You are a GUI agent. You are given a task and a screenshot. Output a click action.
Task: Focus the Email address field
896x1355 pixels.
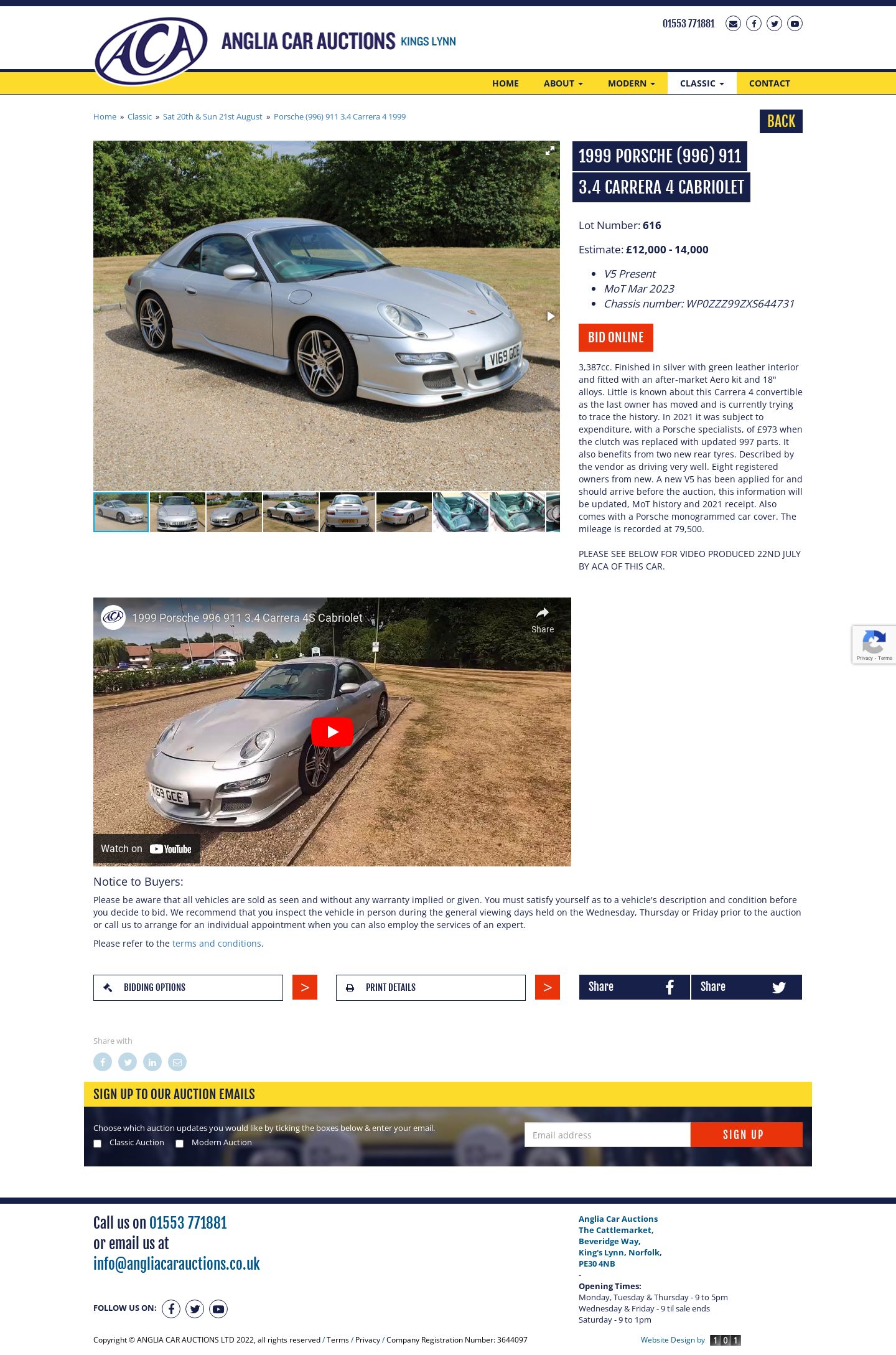coord(607,1135)
